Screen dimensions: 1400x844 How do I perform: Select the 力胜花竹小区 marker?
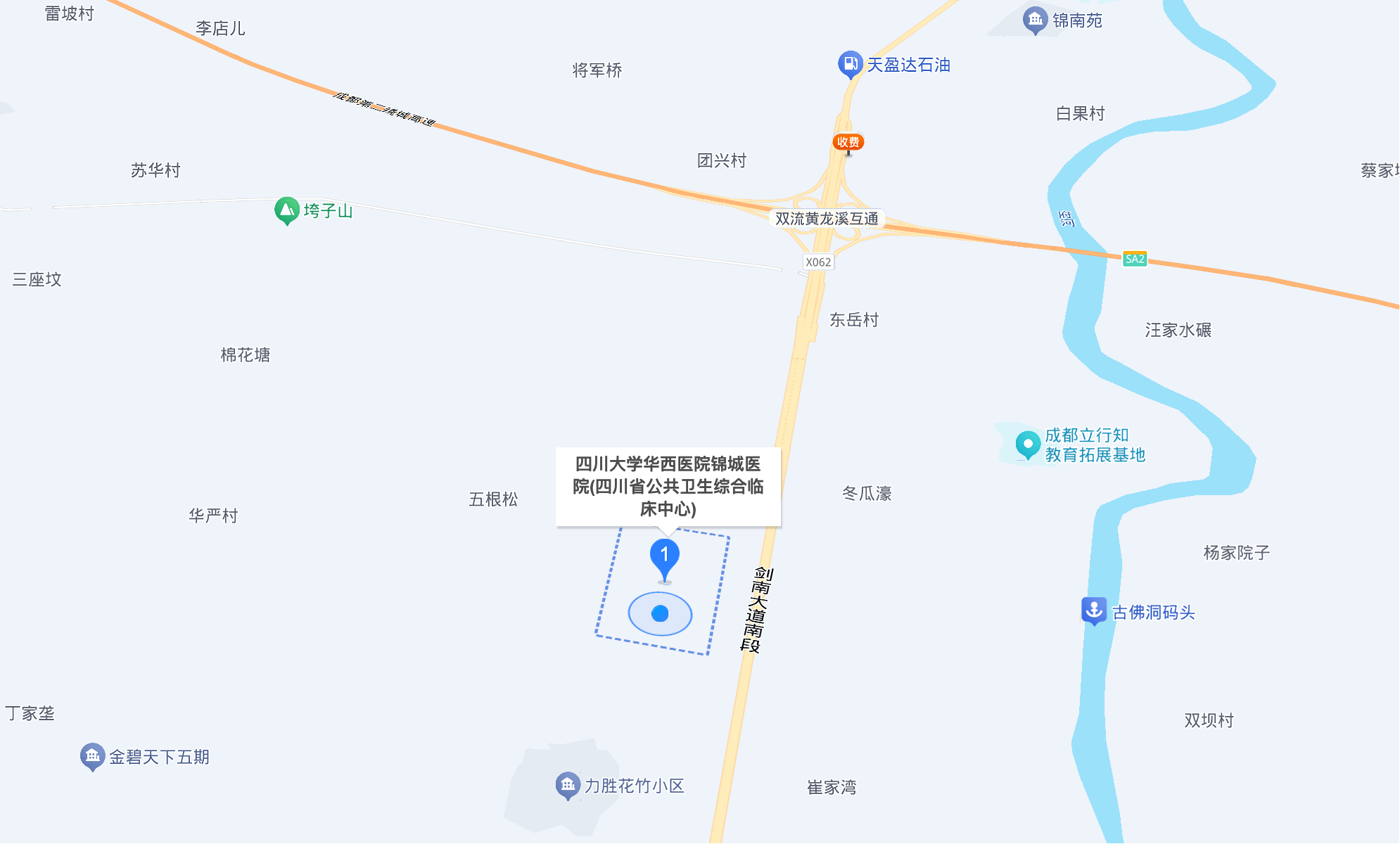(x=568, y=785)
